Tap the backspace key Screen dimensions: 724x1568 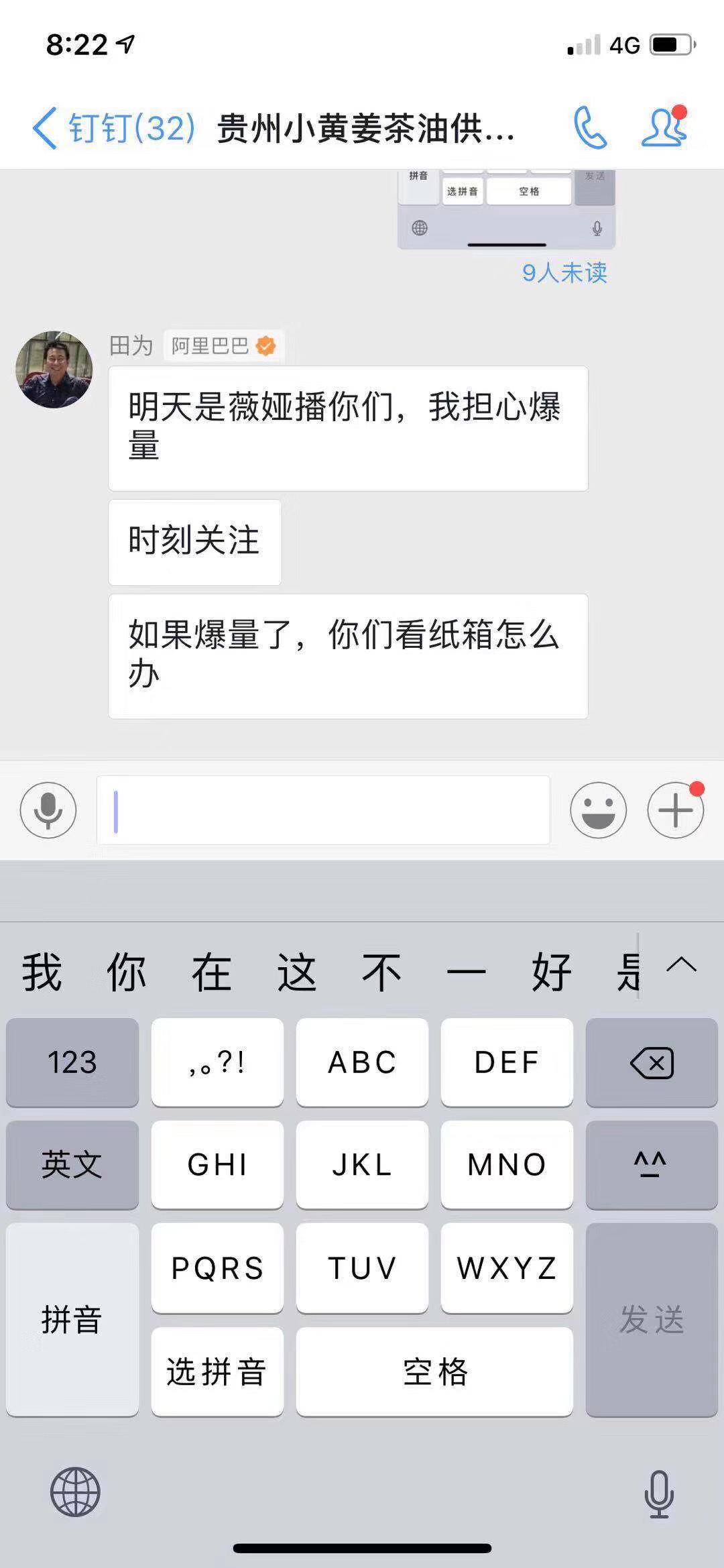click(652, 1063)
